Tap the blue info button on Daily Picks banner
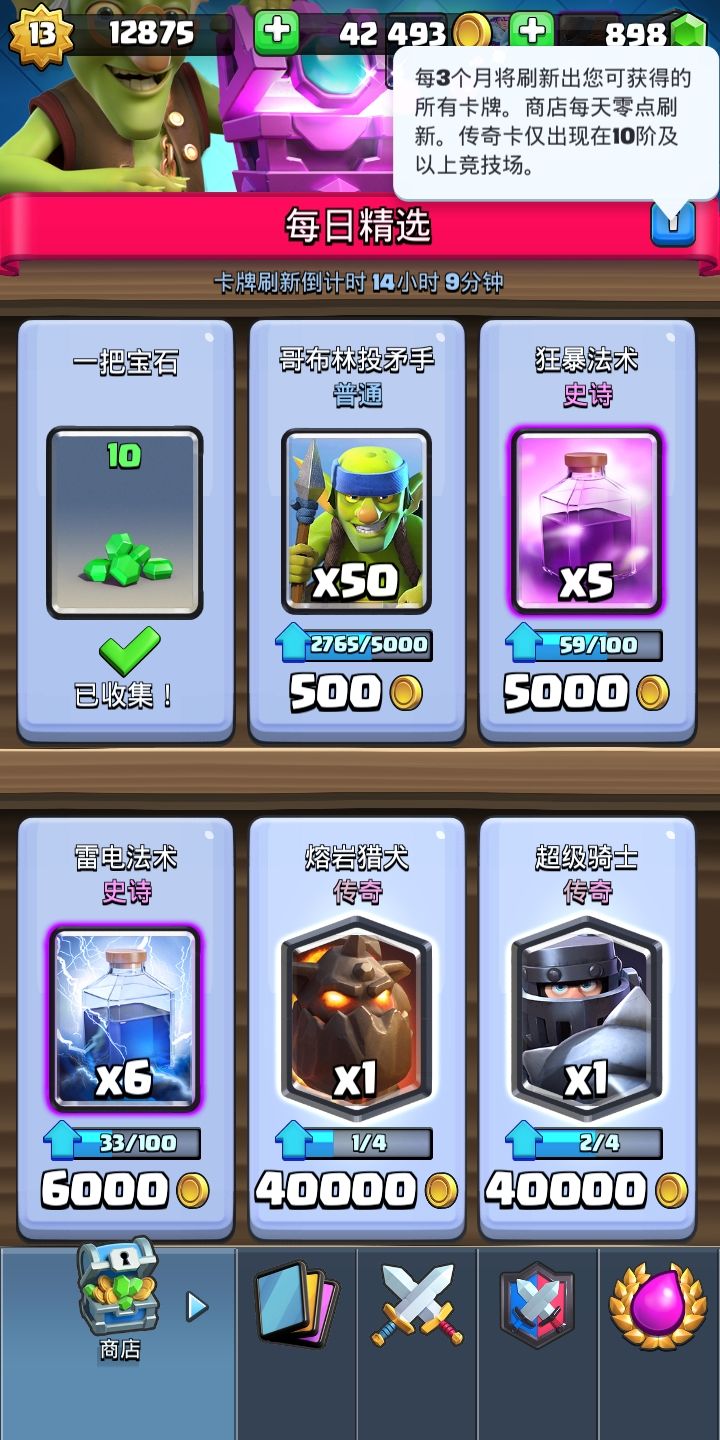 pyautogui.click(x=672, y=222)
